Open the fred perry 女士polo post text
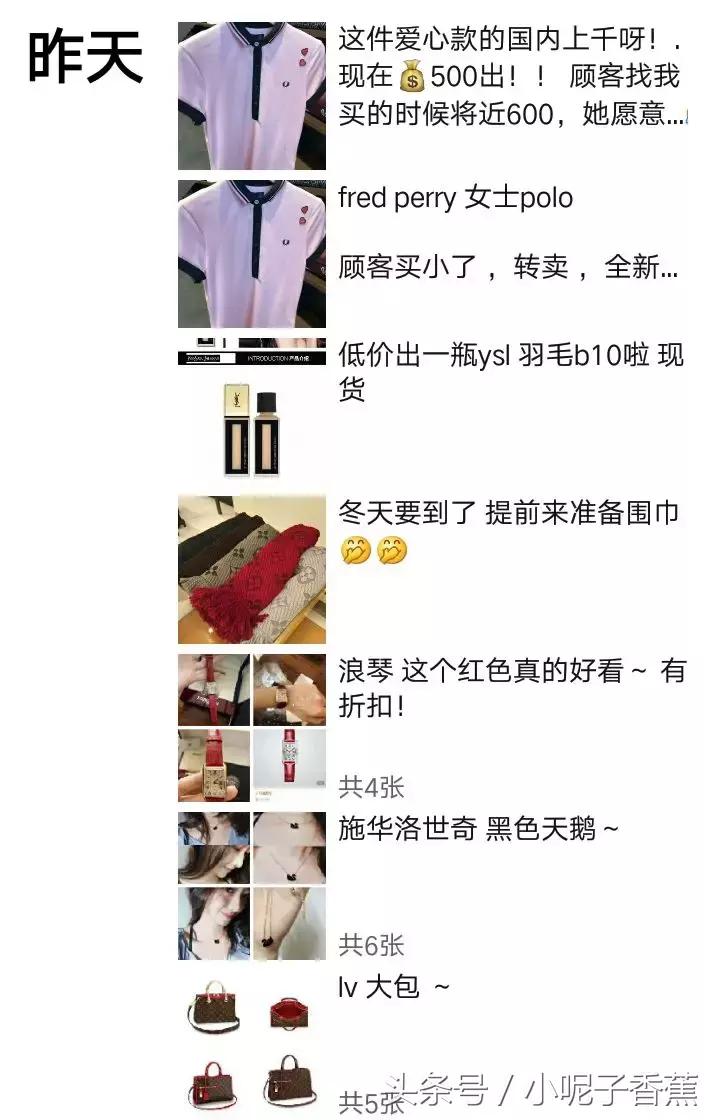This screenshot has height=1120, width=720. pyautogui.click(x=460, y=200)
